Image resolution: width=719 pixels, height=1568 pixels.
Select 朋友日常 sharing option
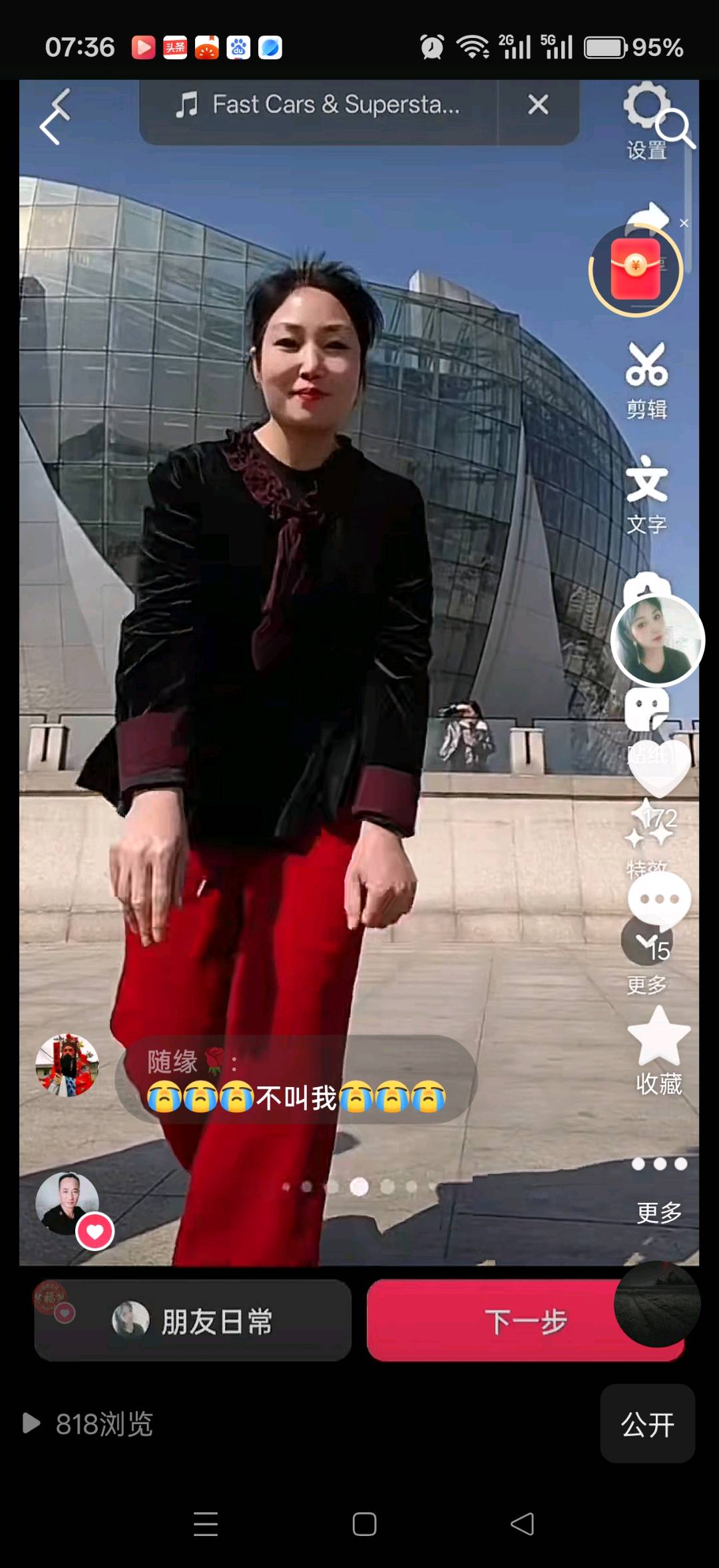tap(192, 1320)
